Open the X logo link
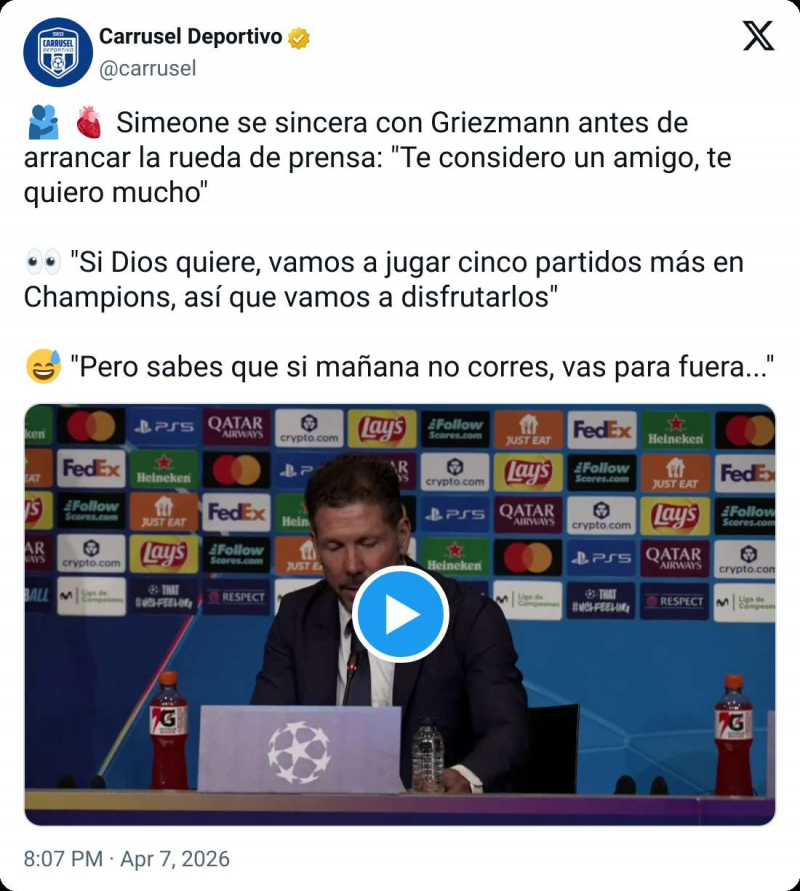Screen dimensions: 800x891 pos(758,37)
